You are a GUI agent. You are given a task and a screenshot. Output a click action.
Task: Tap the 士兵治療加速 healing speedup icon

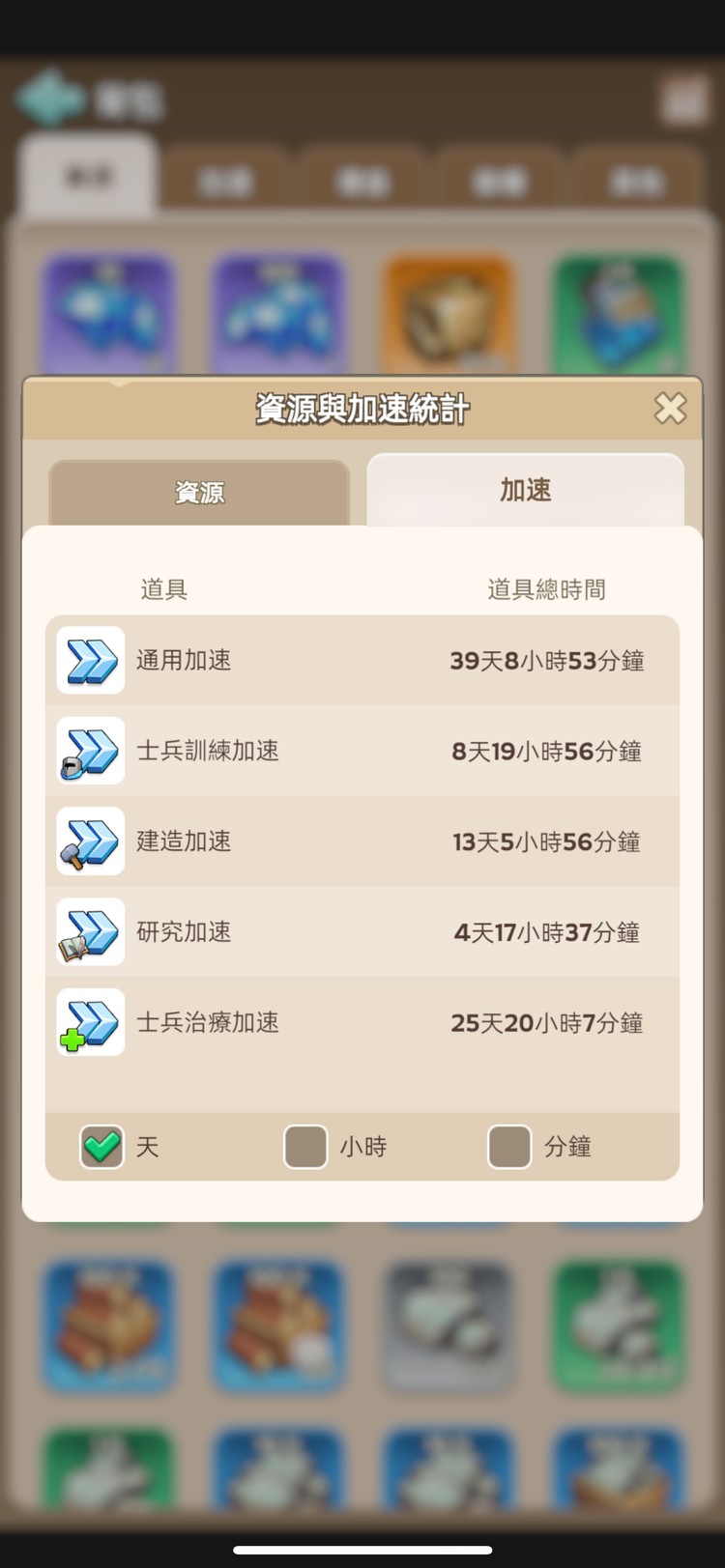click(89, 1023)
